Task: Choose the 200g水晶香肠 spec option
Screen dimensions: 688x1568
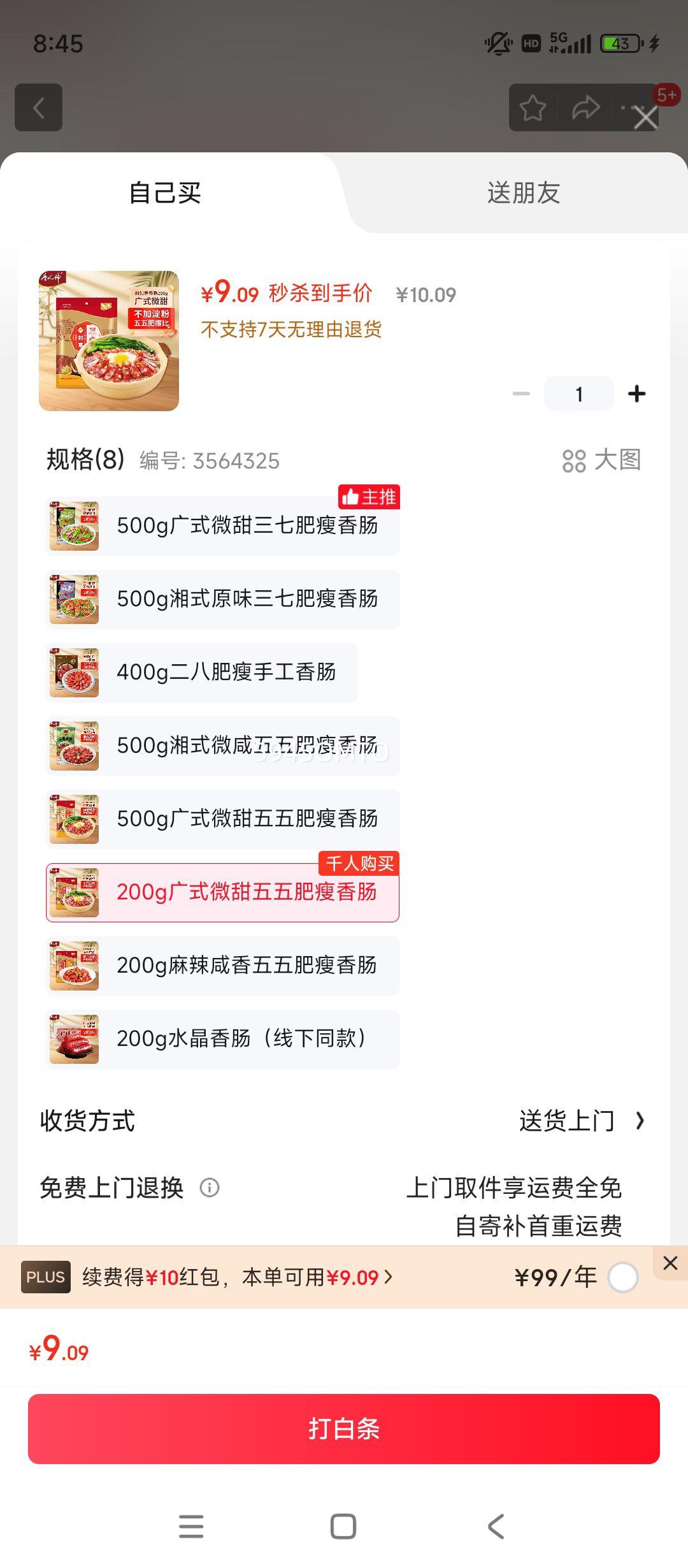Action: point(223,1039)
